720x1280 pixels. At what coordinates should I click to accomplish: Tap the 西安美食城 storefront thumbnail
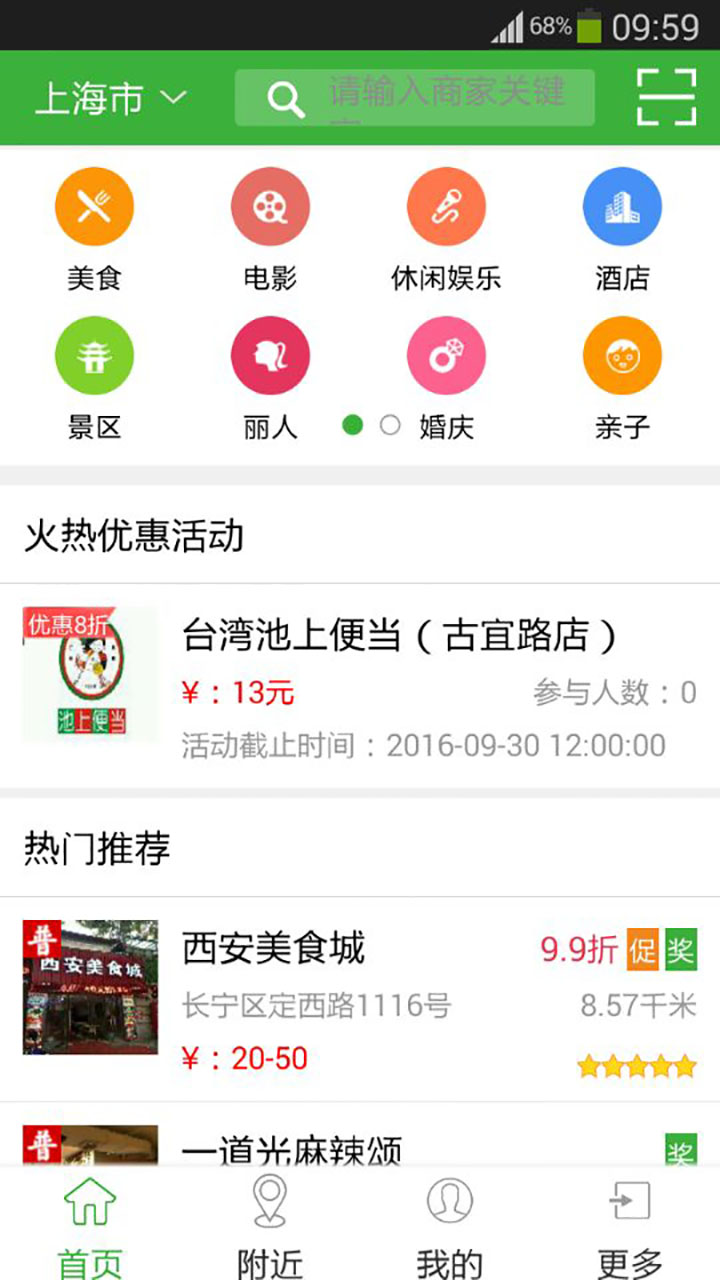tap(90, 990)
